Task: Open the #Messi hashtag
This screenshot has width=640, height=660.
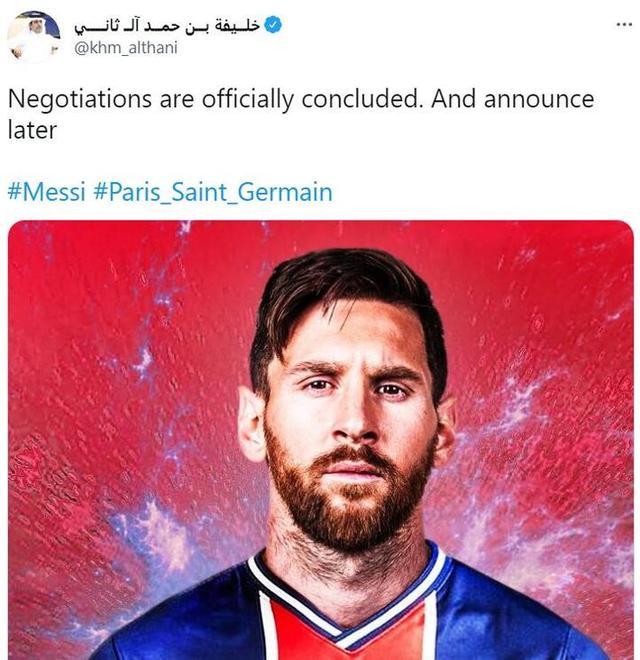Action: (47, 191)
